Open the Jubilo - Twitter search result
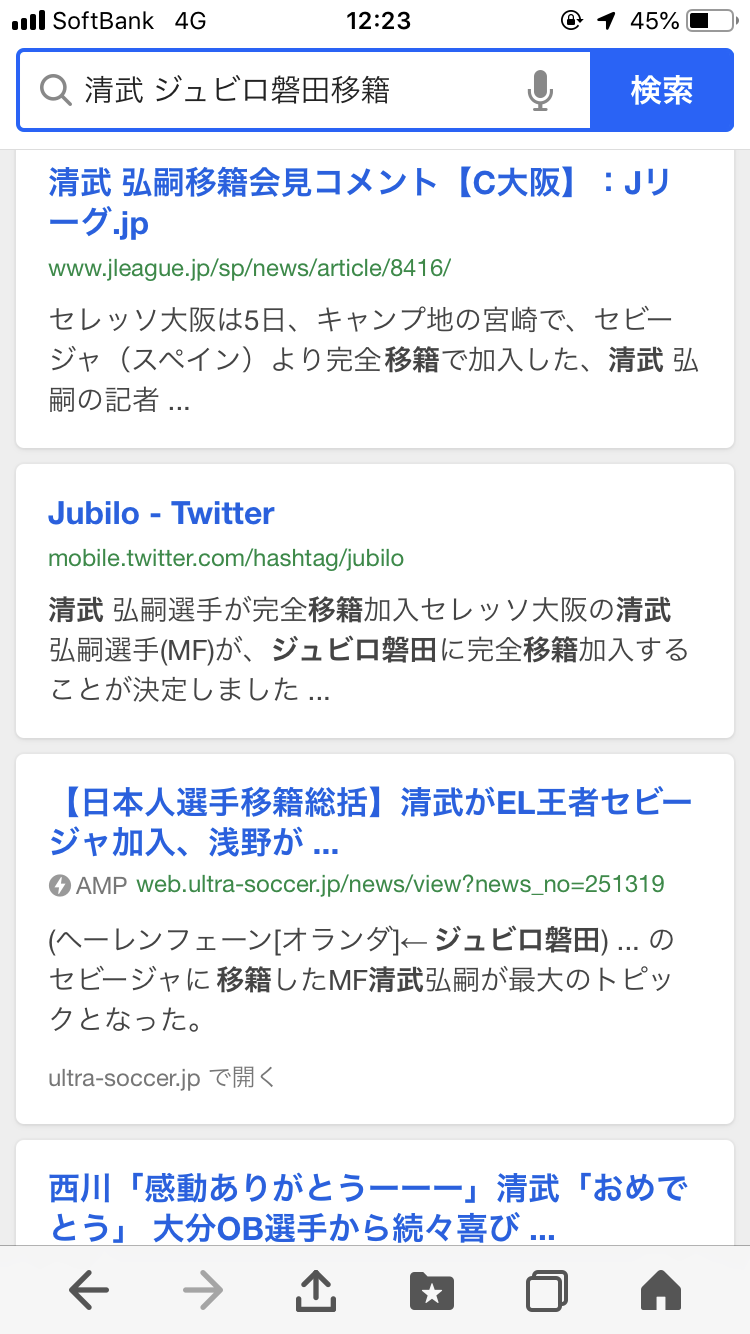 coord(161,513)
